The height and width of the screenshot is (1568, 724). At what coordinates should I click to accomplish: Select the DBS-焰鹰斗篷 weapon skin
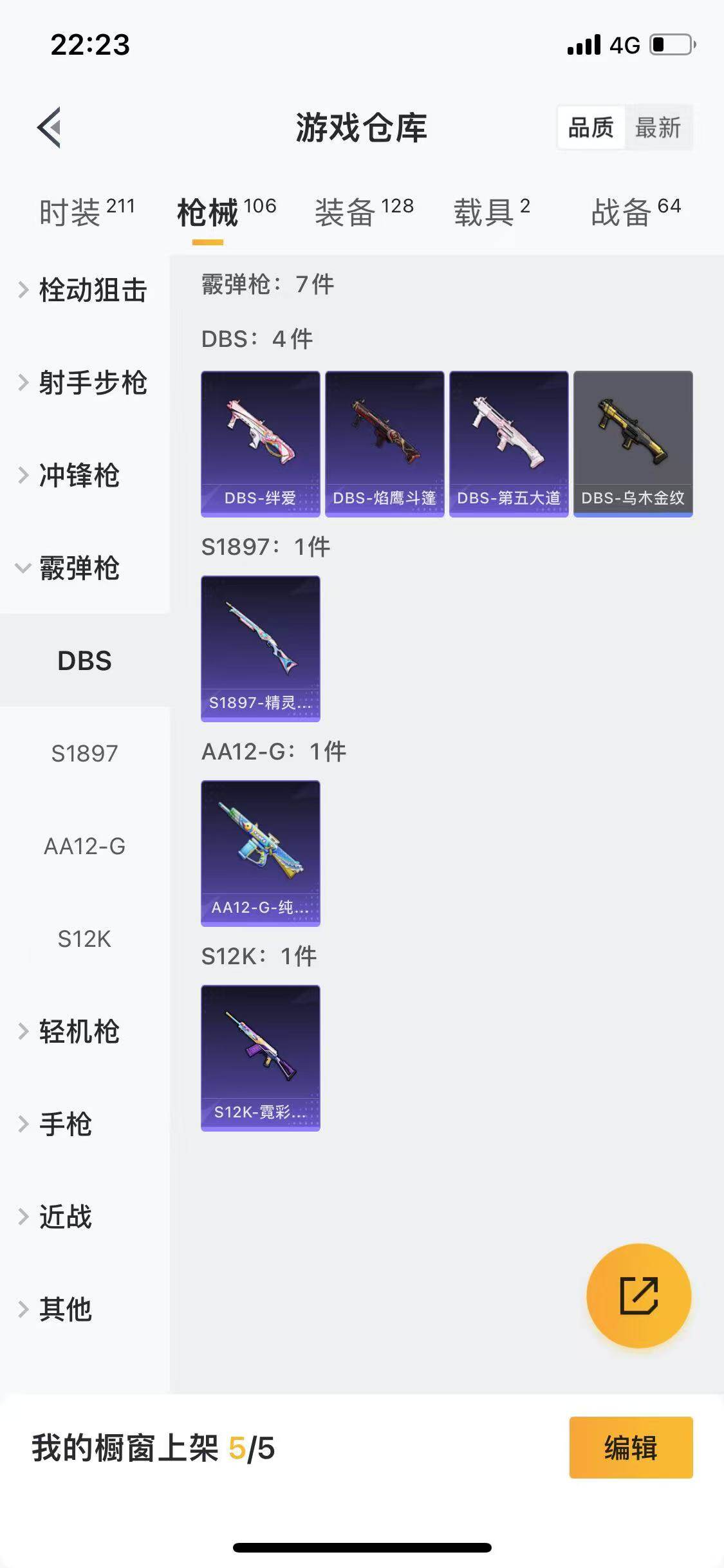(384, 443)
